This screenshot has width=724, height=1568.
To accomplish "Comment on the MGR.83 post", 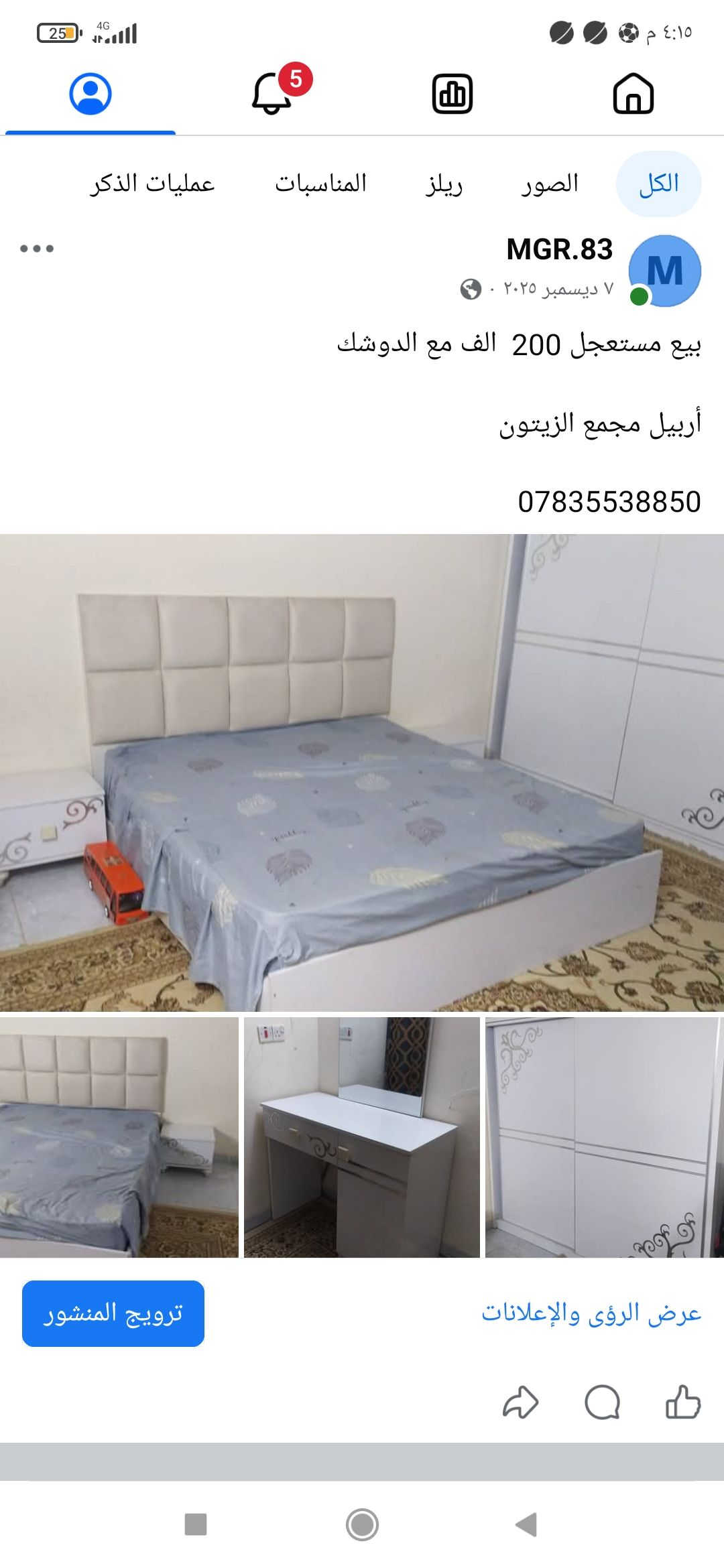I will pos(602,1402).
